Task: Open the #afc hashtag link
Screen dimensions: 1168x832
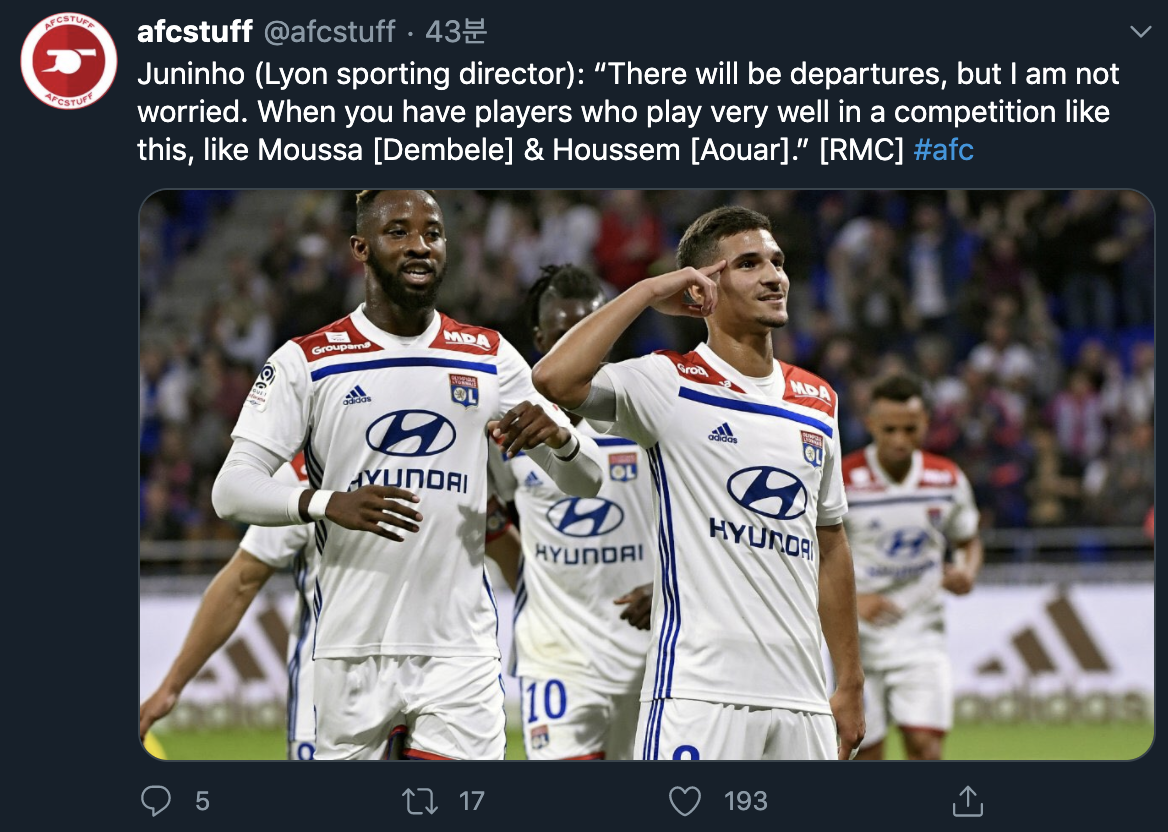Action: pyautogui.click(x=943, y=151)
